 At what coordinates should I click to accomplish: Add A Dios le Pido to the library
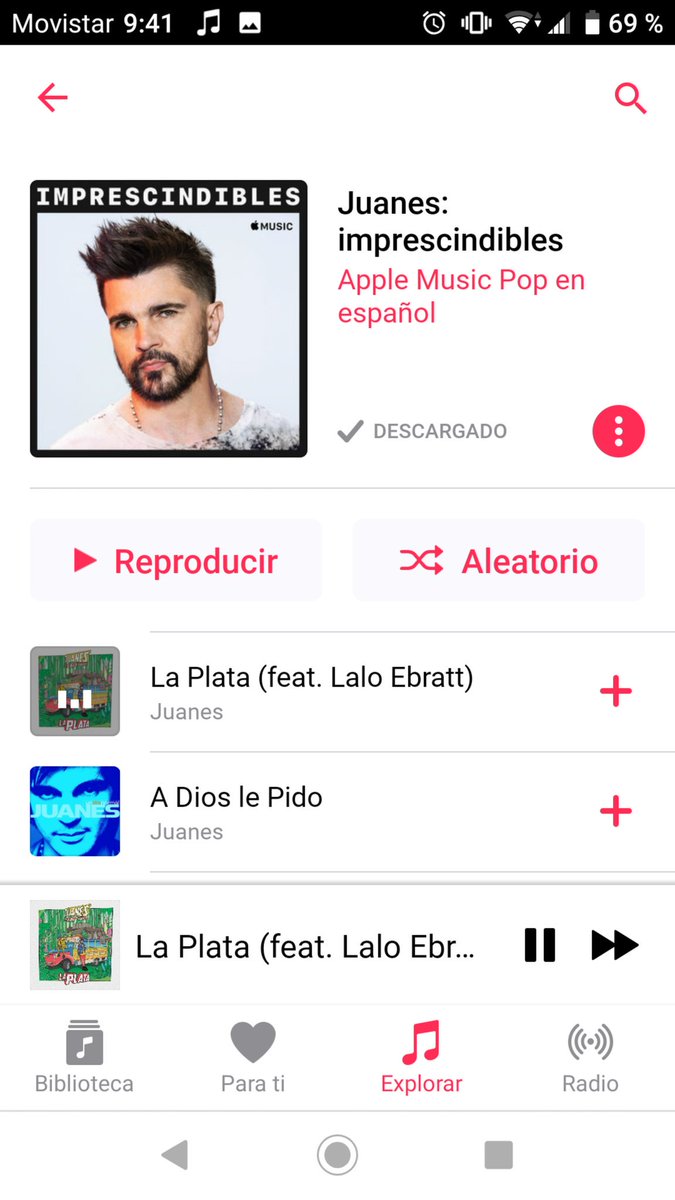coord(615,811)
